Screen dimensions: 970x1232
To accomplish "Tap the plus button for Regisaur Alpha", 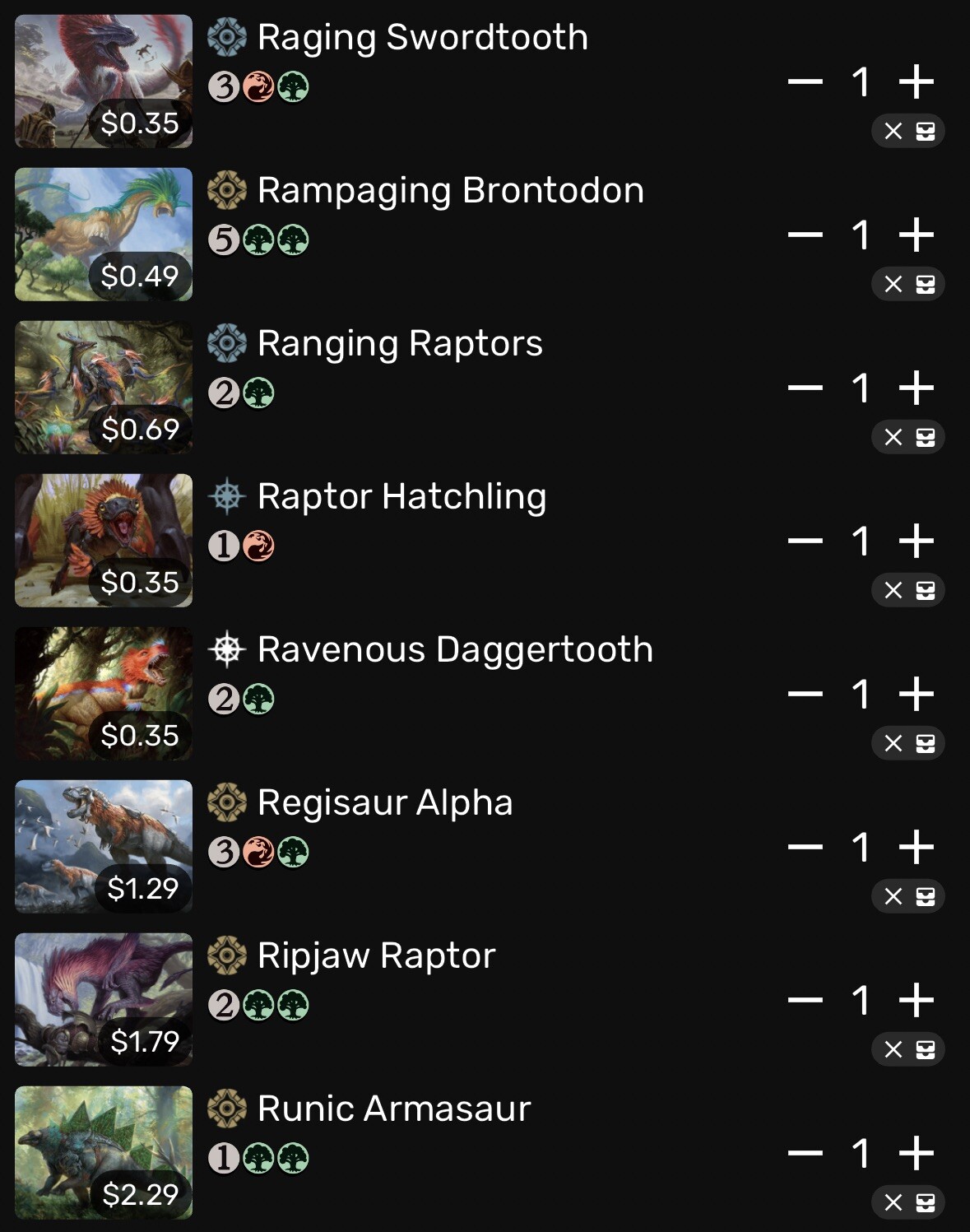I will (916, 847).
